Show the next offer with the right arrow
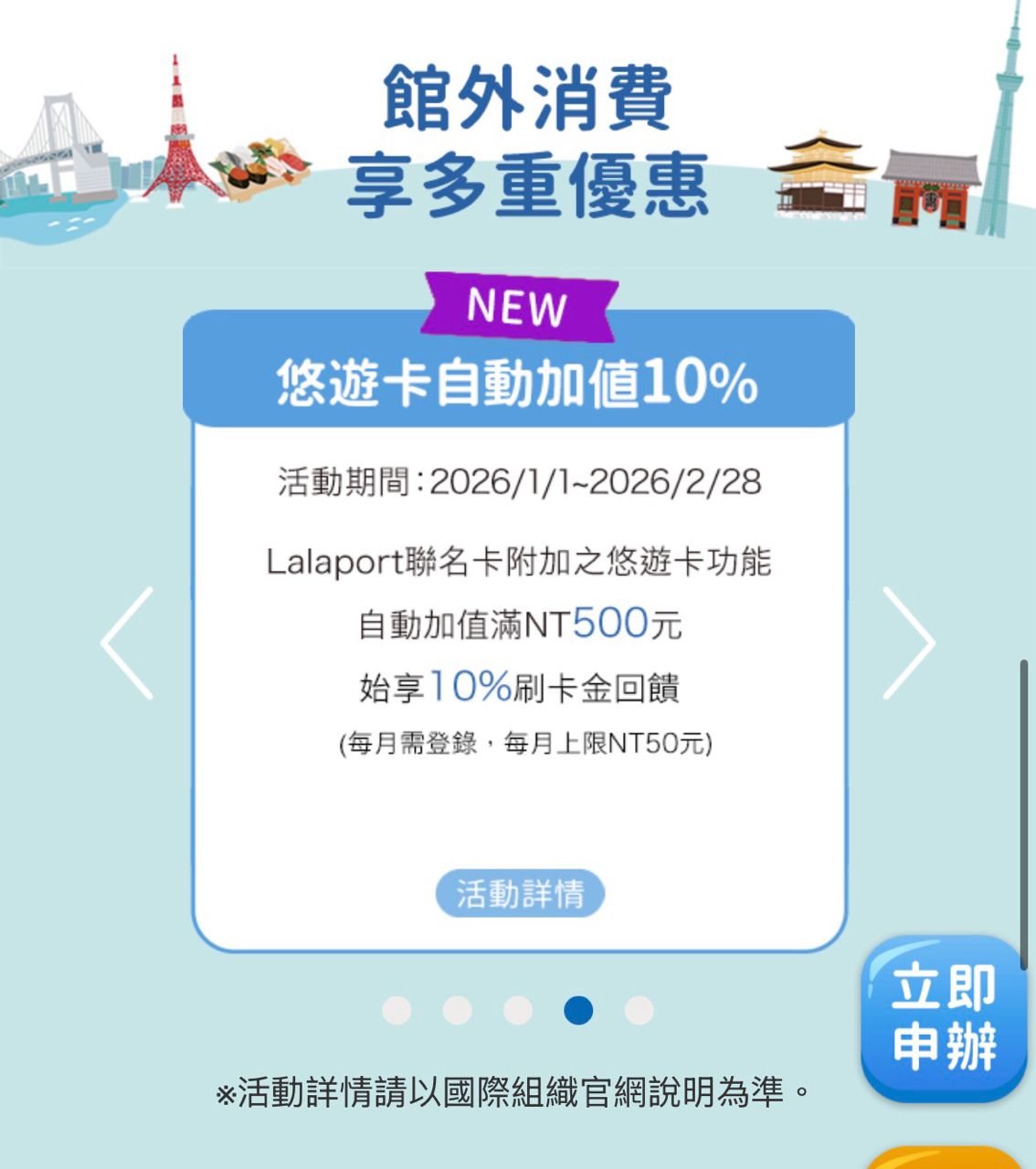The width and height of the screenshot is (1036, 1169). coord(908,643)
